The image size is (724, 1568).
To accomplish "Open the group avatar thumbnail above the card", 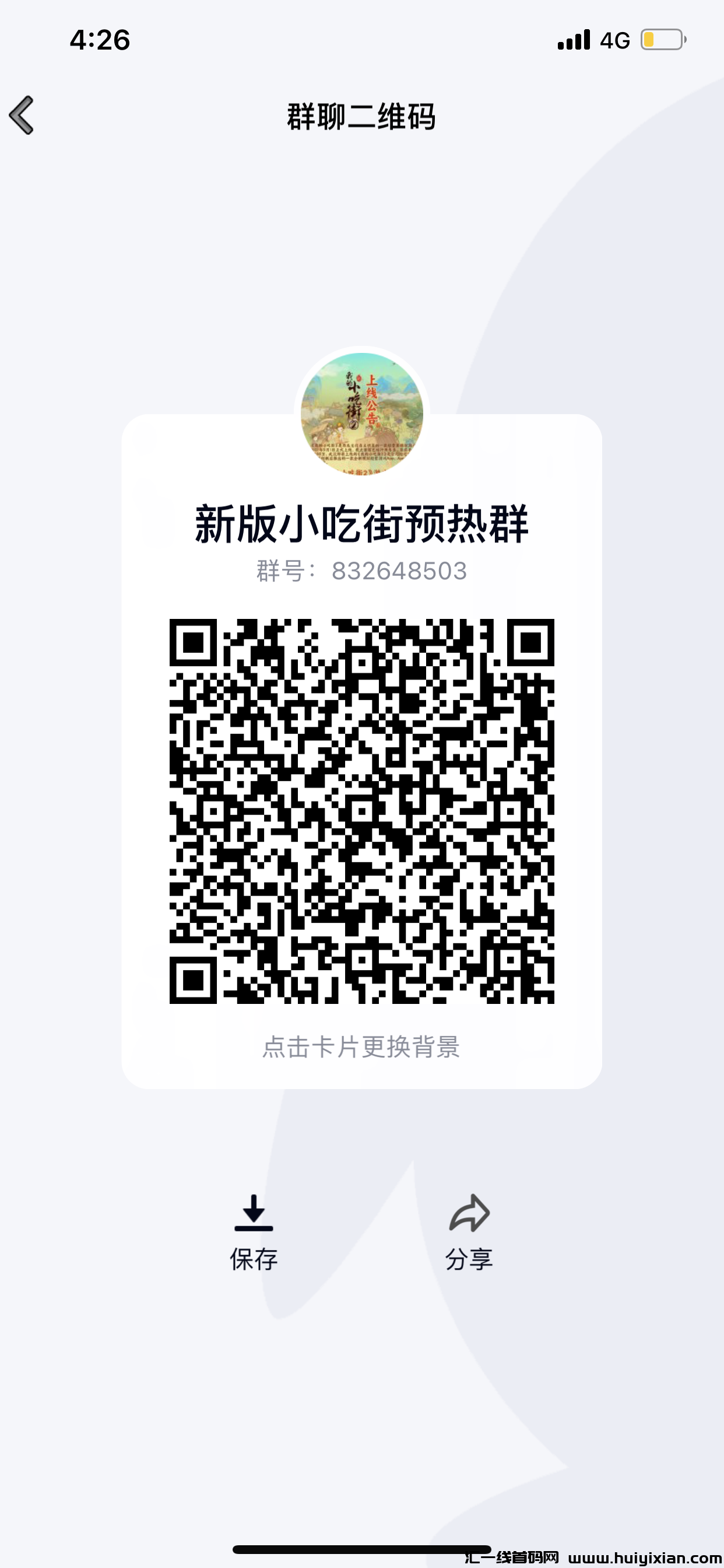I will (x=362, y=414).
